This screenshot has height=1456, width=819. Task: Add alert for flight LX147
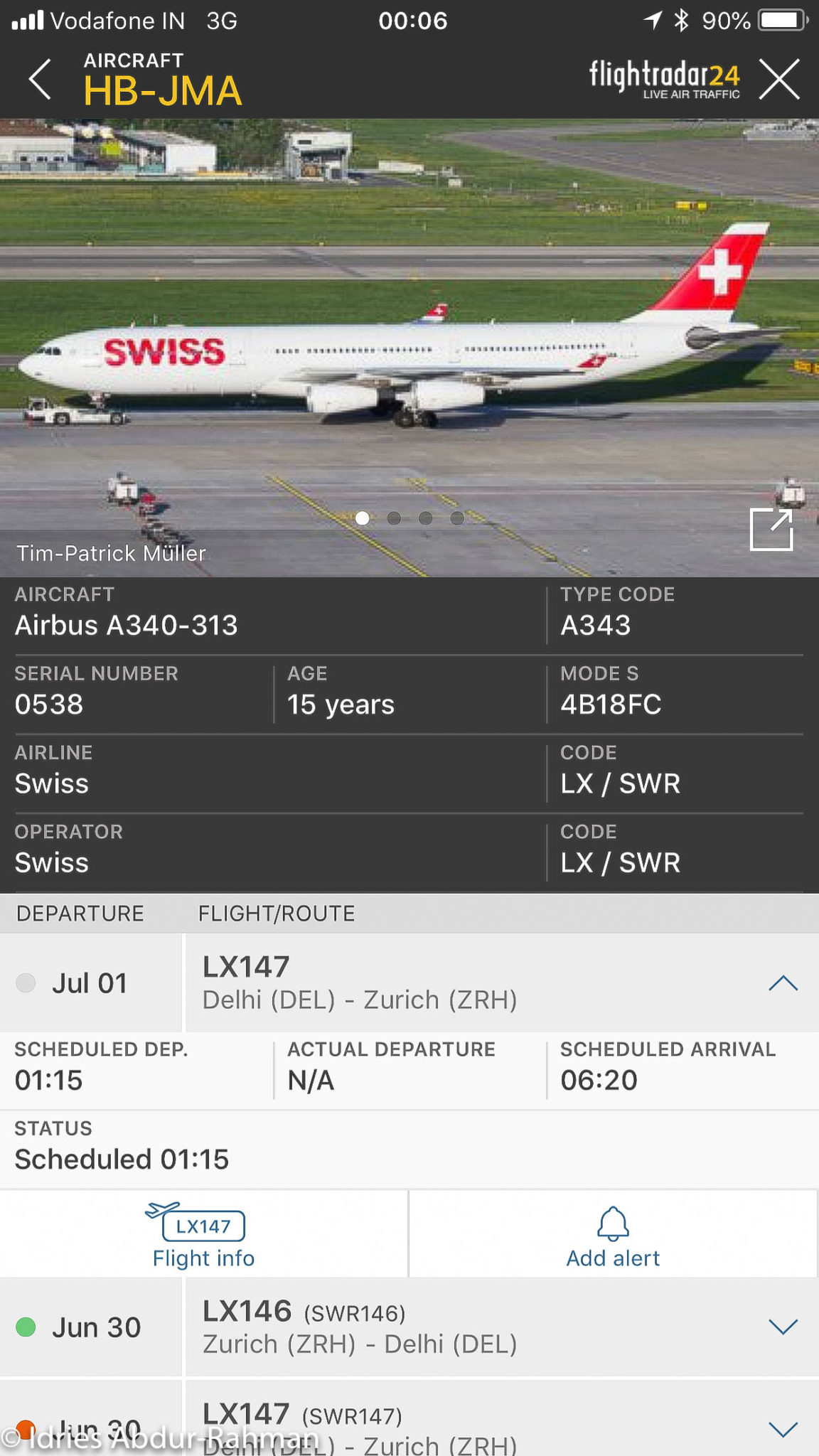pyautogui.click(x=613, y=1236)
